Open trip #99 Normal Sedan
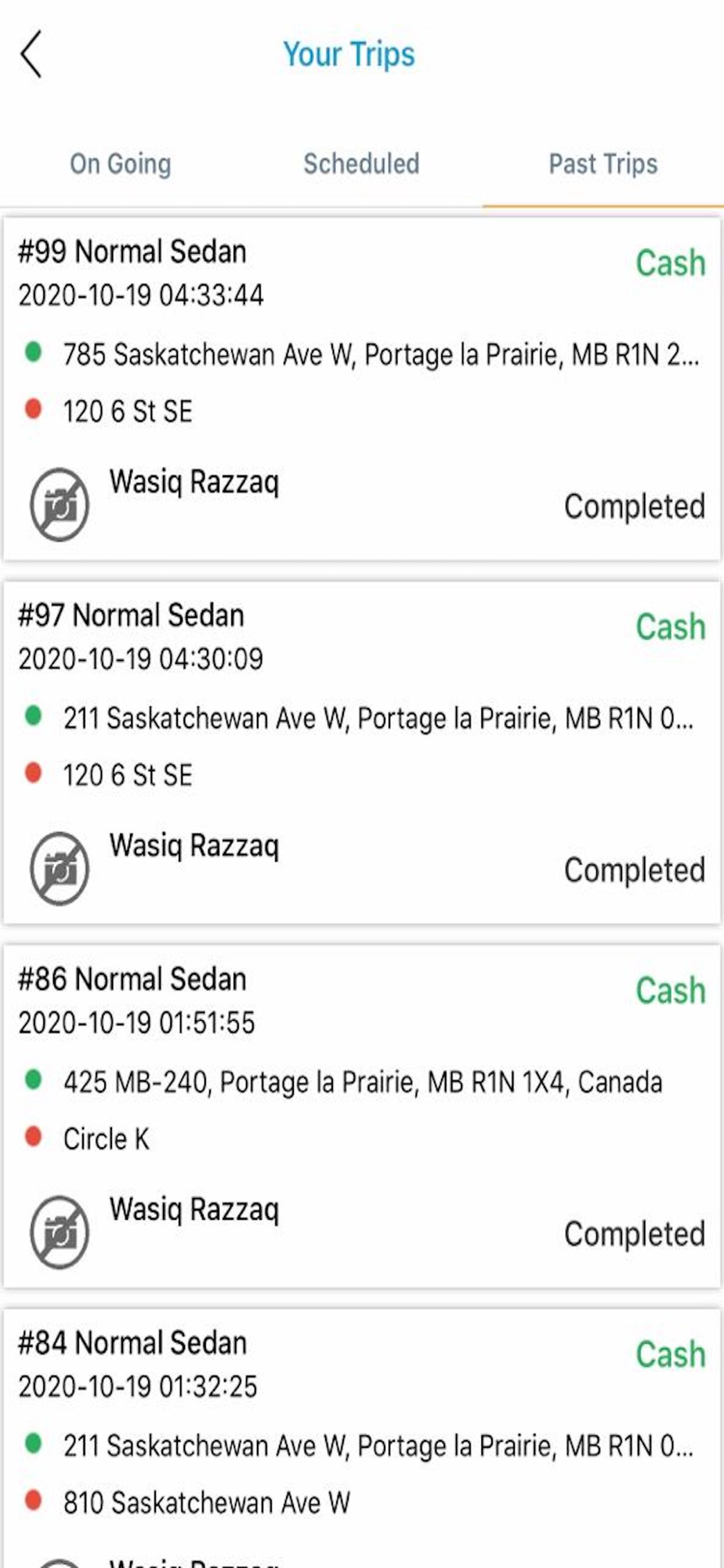Viewport: 724px width, 1568px height. click(361, 389)
